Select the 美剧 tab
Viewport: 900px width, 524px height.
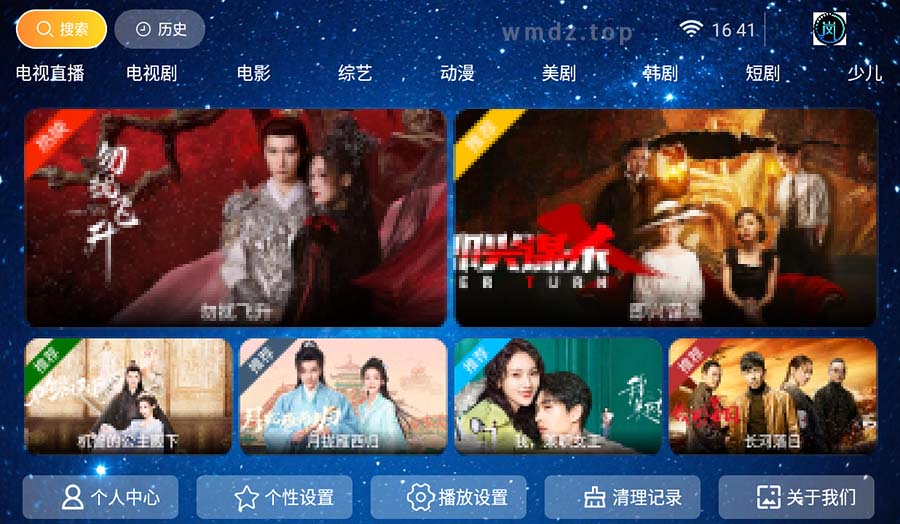pos(559,73)
